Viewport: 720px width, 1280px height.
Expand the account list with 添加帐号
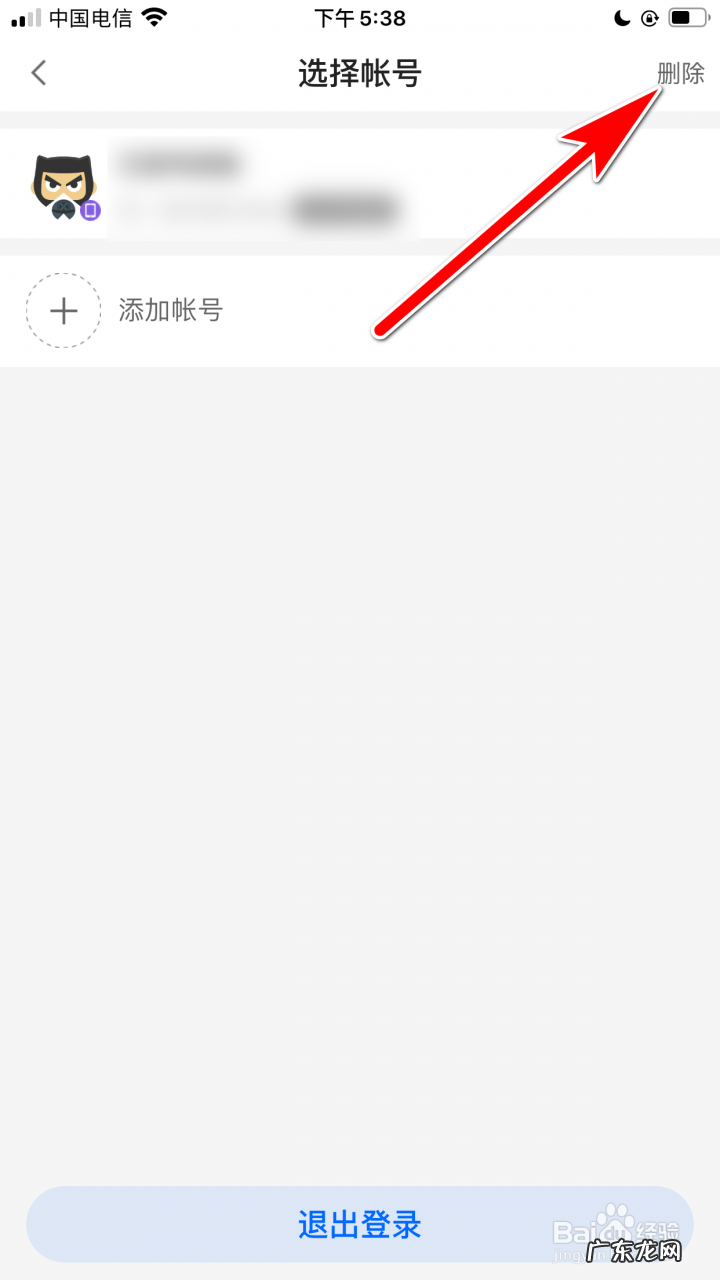[170, 311]
